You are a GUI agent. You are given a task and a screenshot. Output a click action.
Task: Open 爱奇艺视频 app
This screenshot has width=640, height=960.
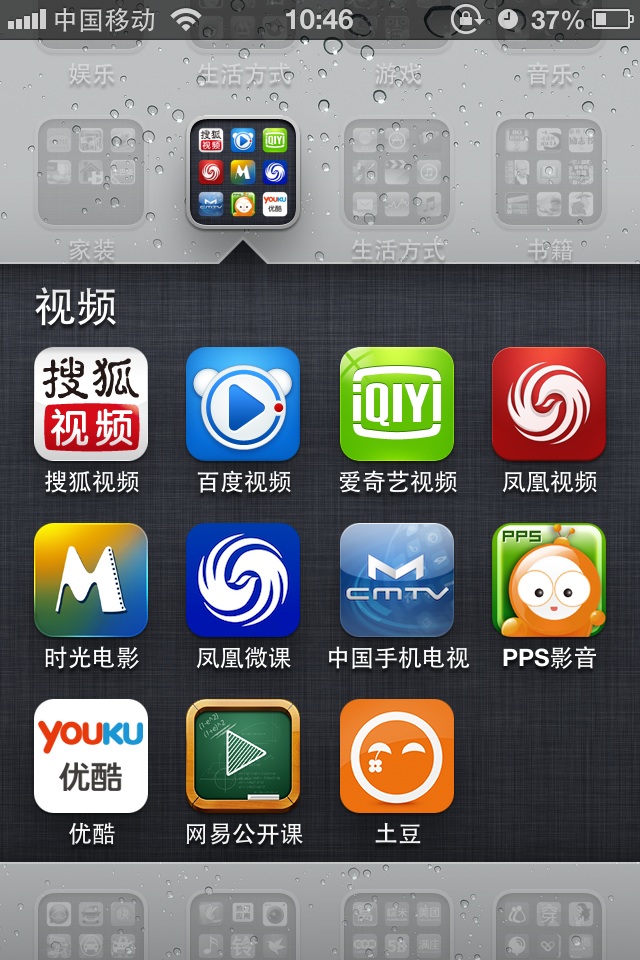tap(397, 404)
